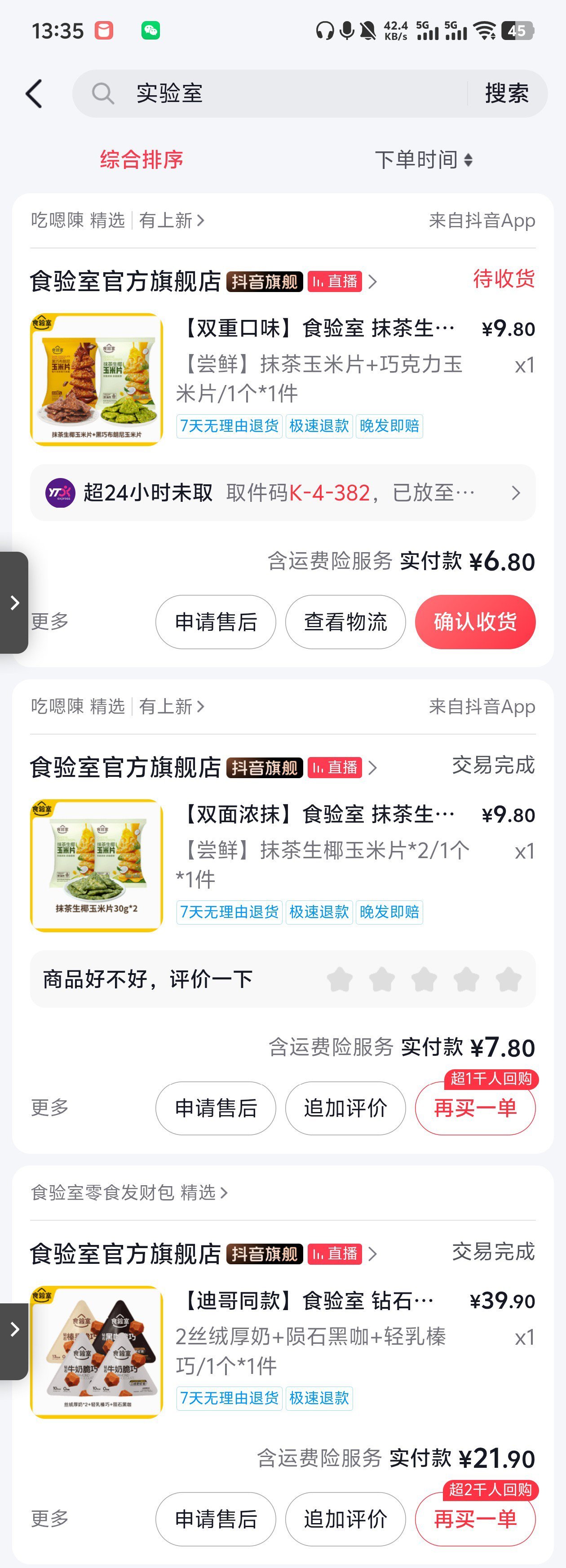This screenshot has width=566, height=1568.
Task: Open the 双重口味 corn chips product image
Action: [97, 379]
